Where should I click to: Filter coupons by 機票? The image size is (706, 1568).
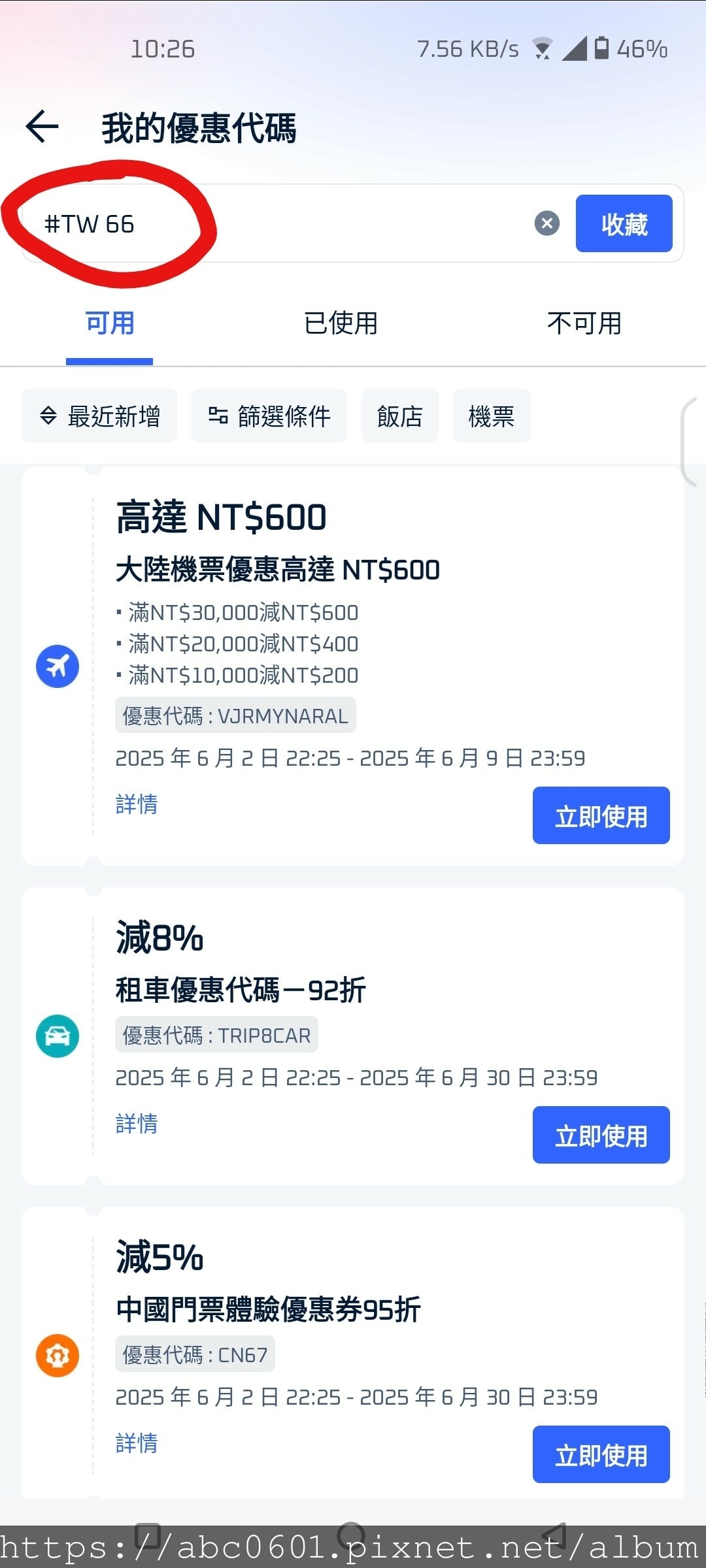pyautogui.click(x=491, y=416)
